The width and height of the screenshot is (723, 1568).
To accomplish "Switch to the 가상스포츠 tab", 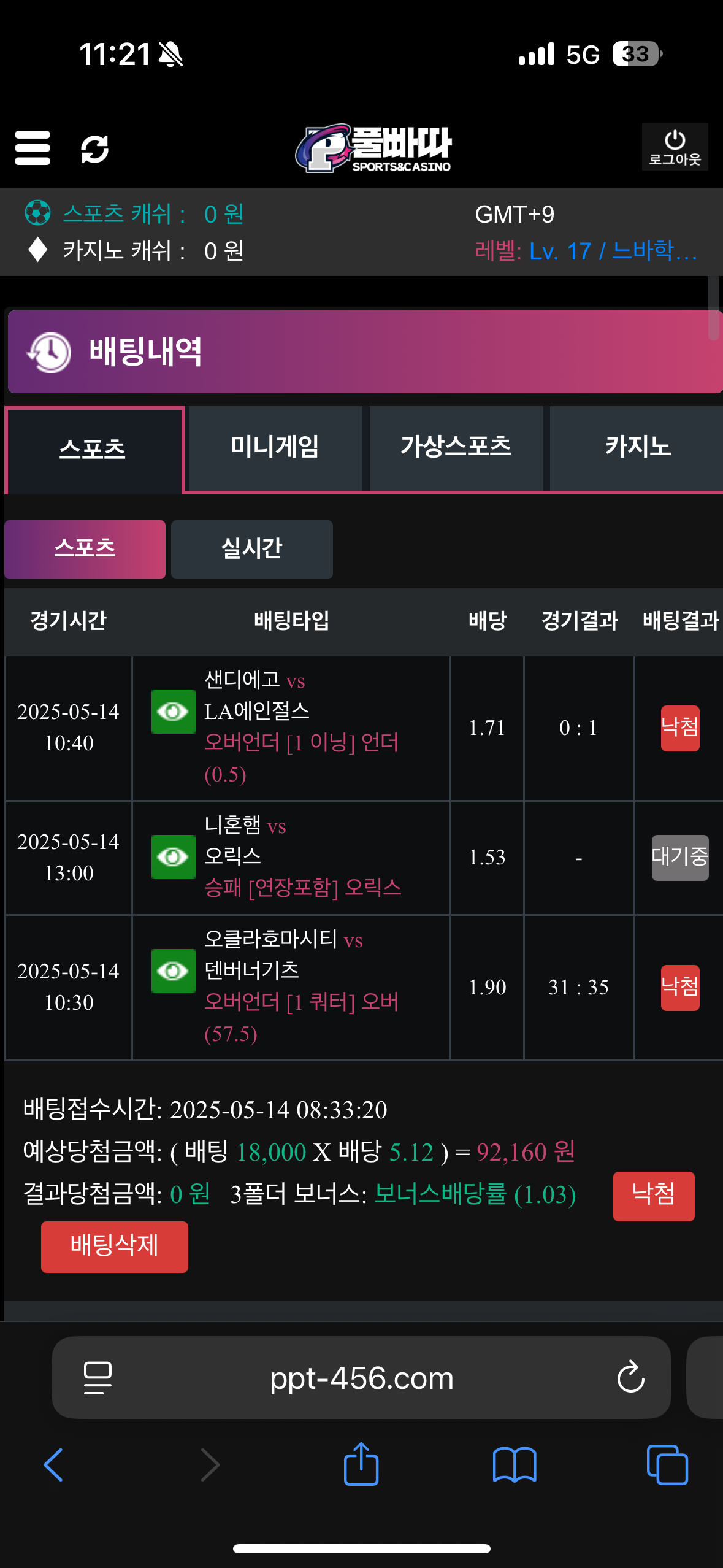I will click(x=456, y=447).
